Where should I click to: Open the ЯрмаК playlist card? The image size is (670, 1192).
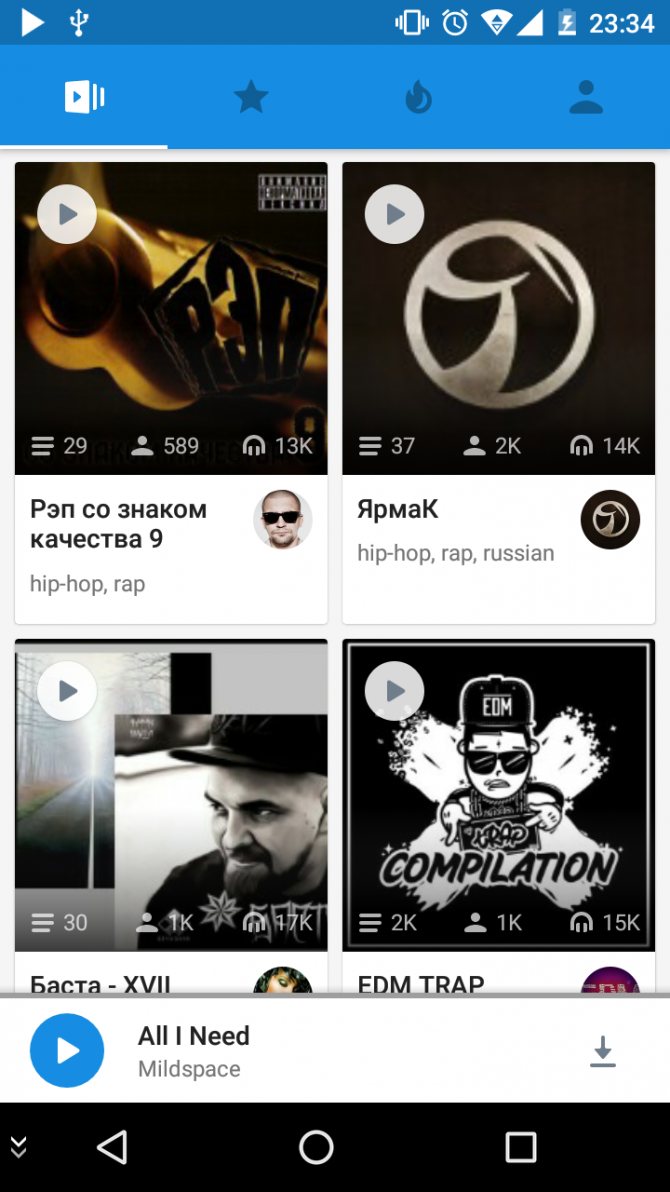click(x=498, y=393)
